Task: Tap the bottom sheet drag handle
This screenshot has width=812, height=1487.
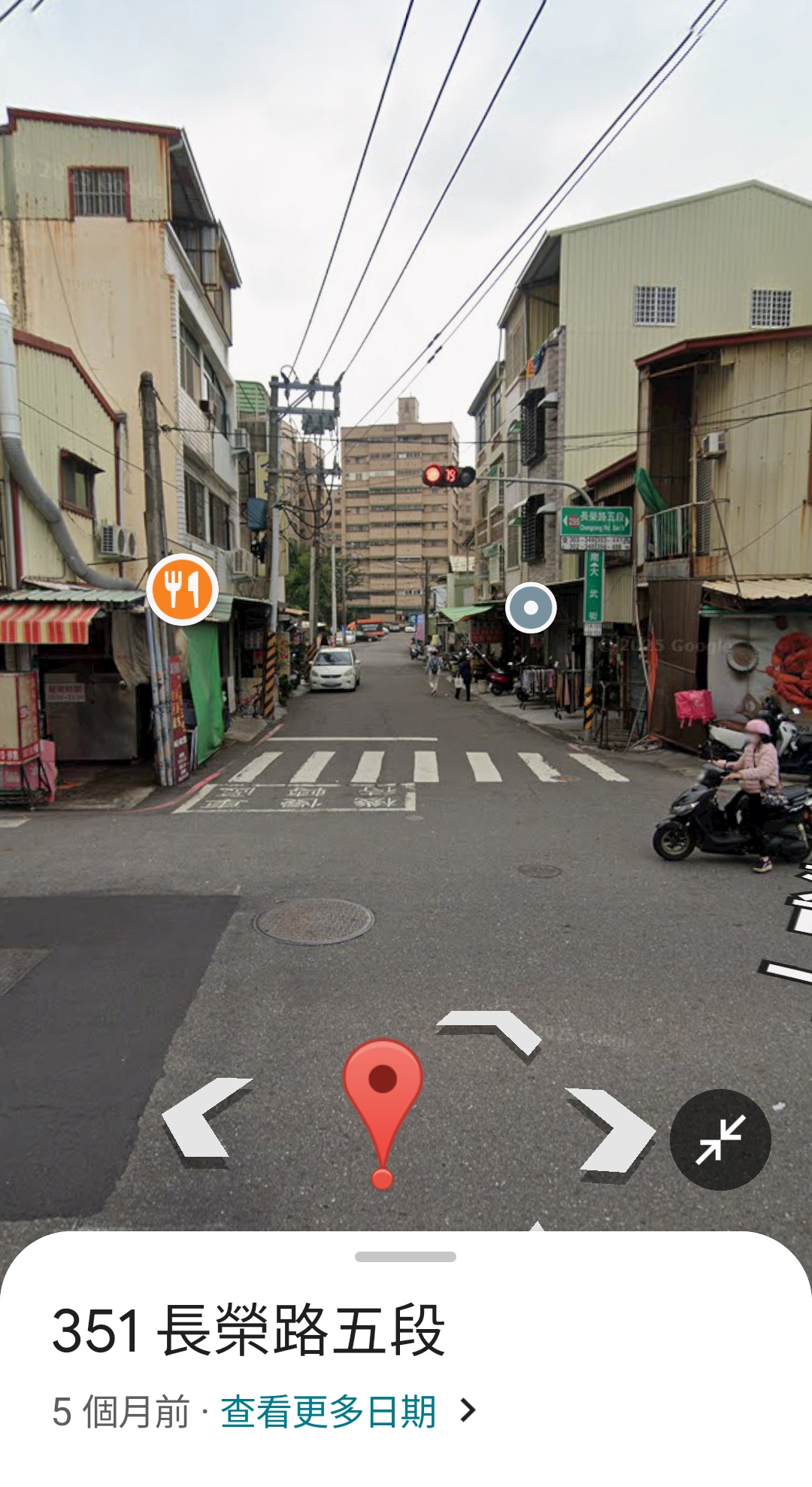Action: 405,1256
